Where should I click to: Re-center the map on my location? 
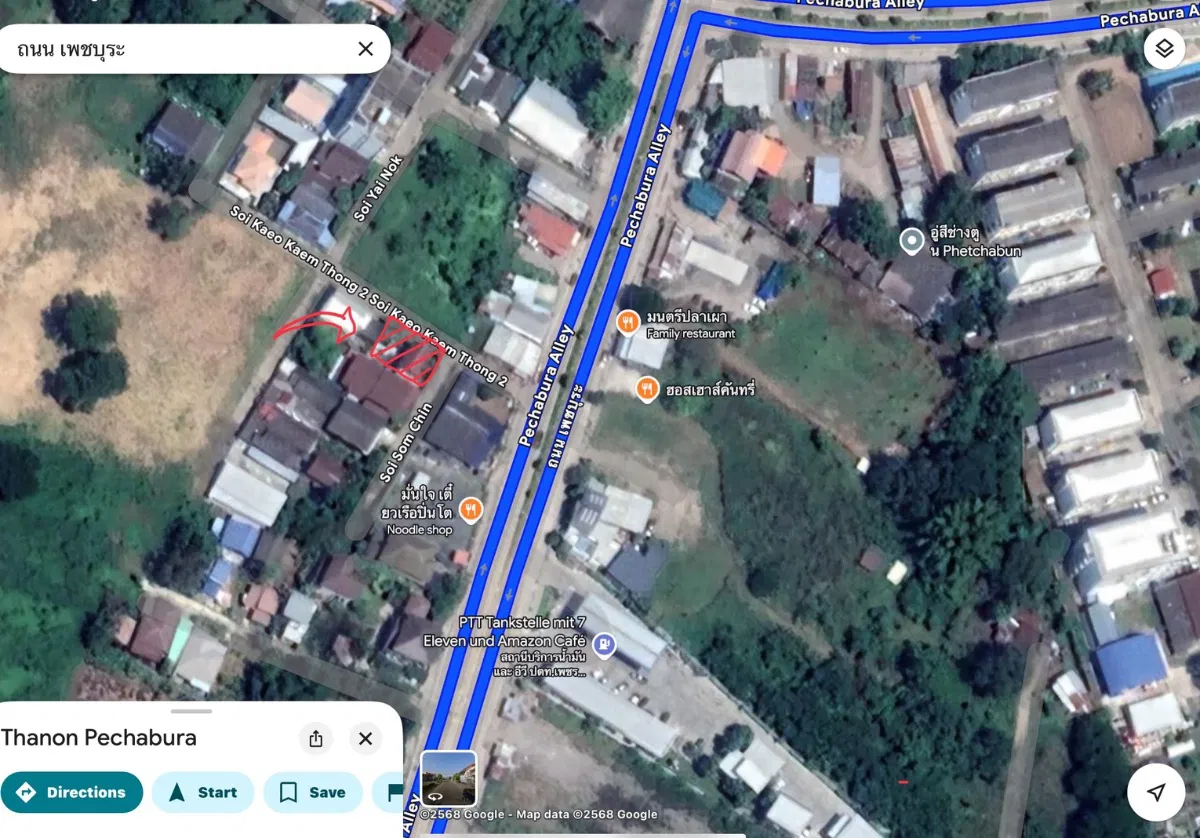pyautogui.click(x=1156, y=792)
